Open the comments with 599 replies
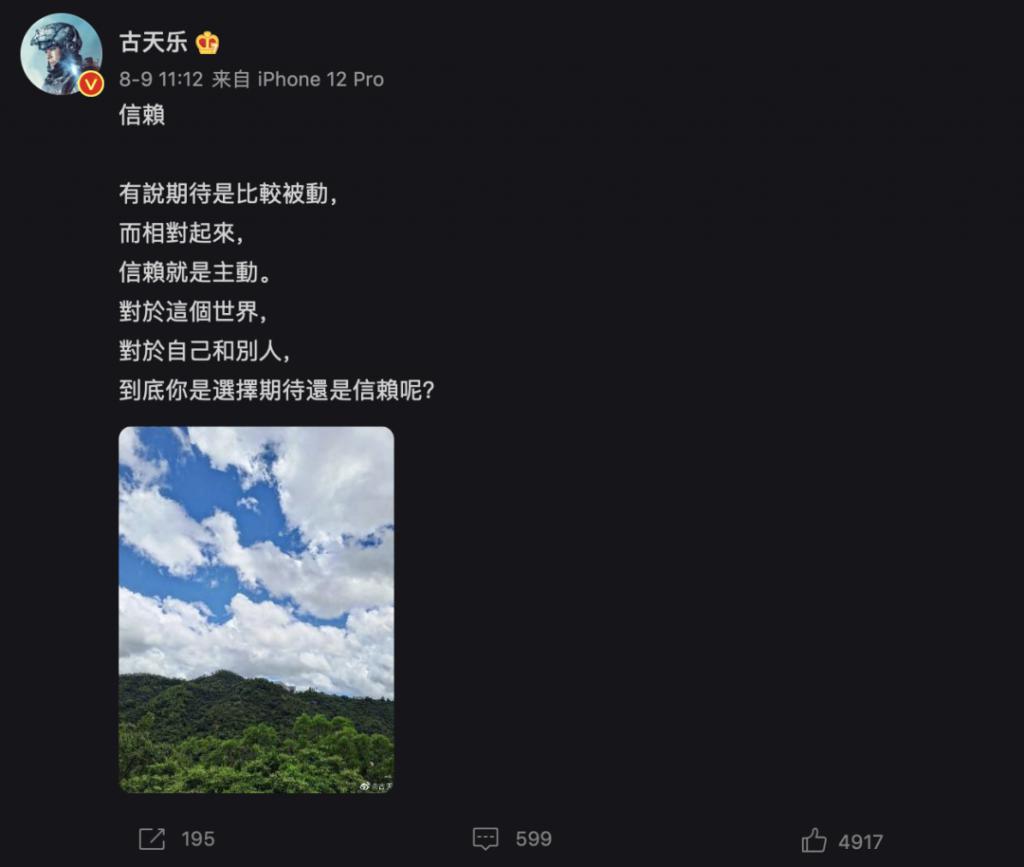The image size is (1024, 867). click(x=486, y=839)
